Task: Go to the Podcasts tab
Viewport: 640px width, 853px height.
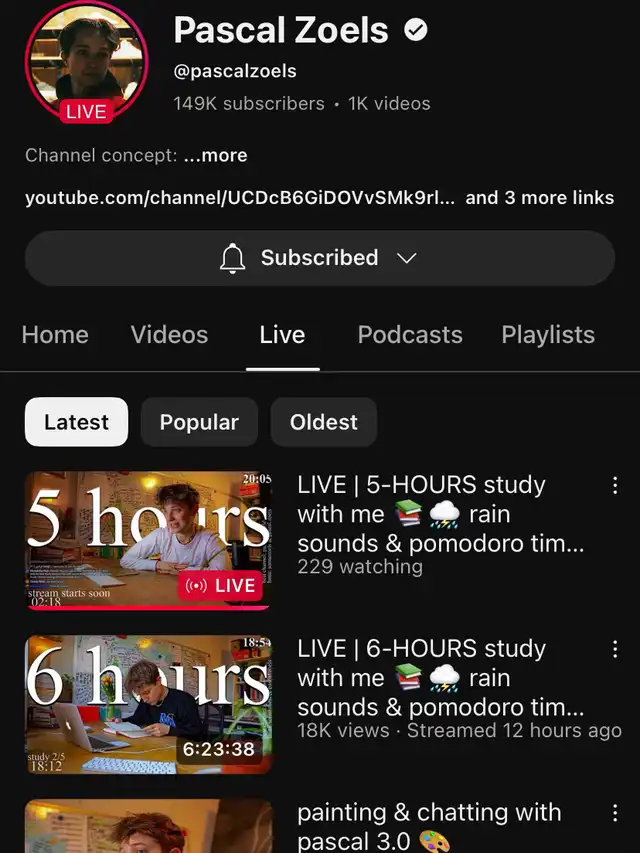Action: (410, 335)
